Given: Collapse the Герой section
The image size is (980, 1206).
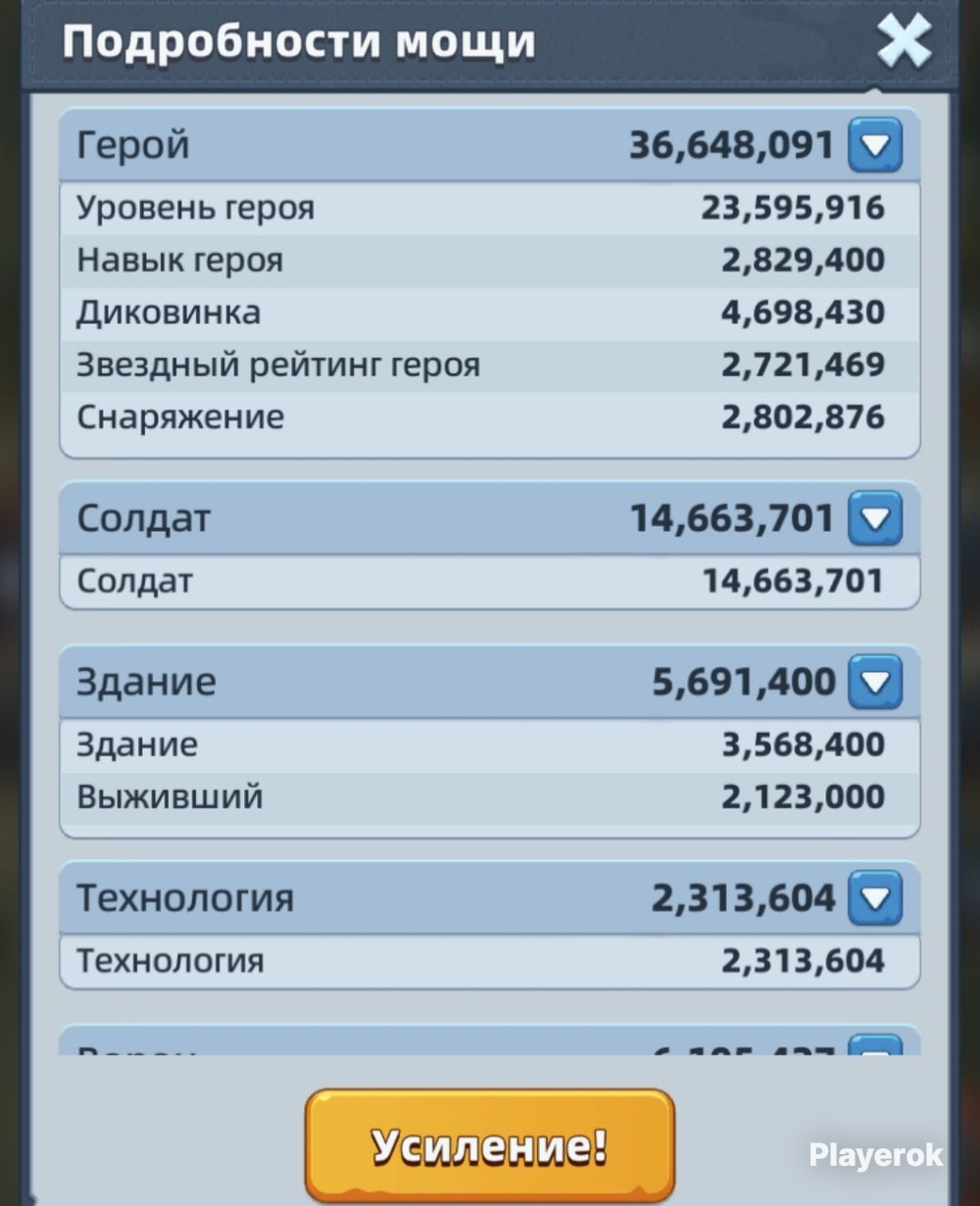Looking at the screenshot, I should coord(874,145).
